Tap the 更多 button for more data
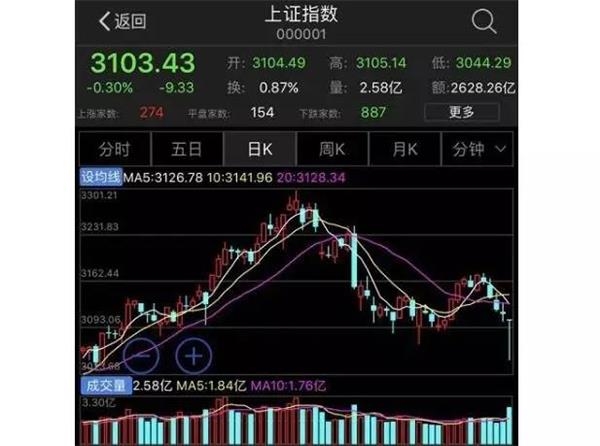The height and width of the screenshot is (446, 600). pyautogui.click(x=460, y=112)
